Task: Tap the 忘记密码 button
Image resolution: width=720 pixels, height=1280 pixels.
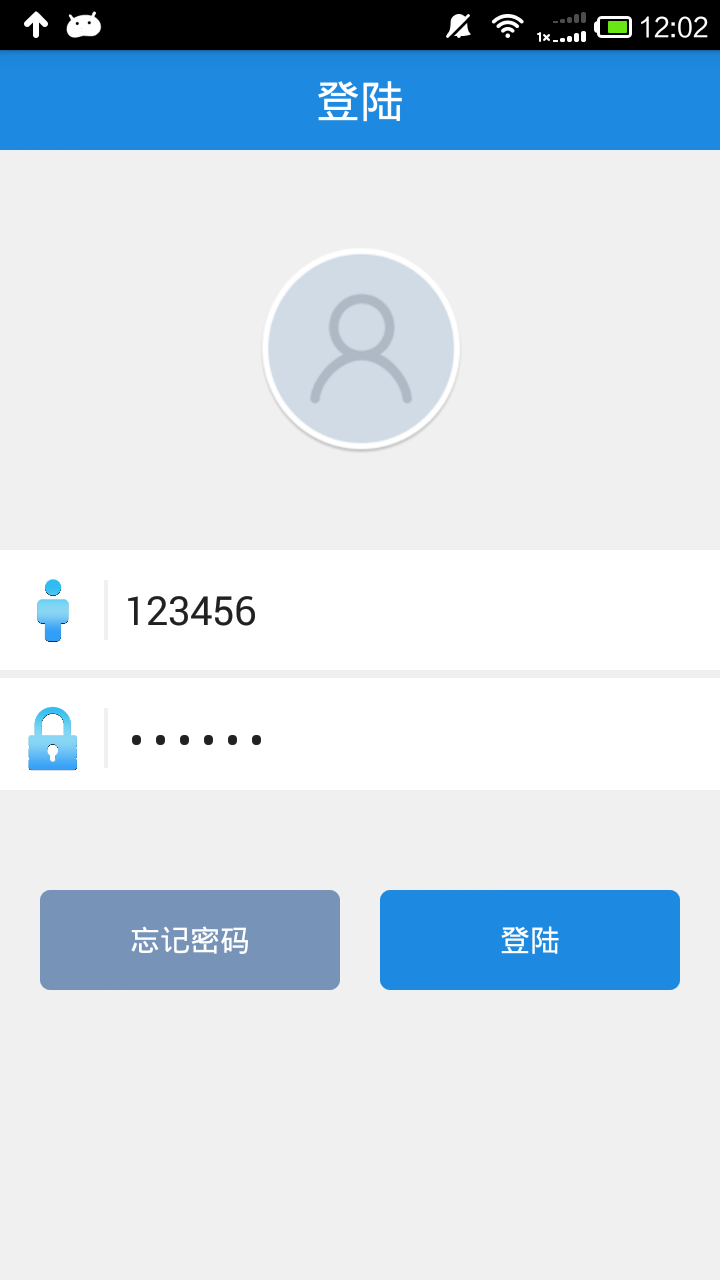Action: [190, 940]
